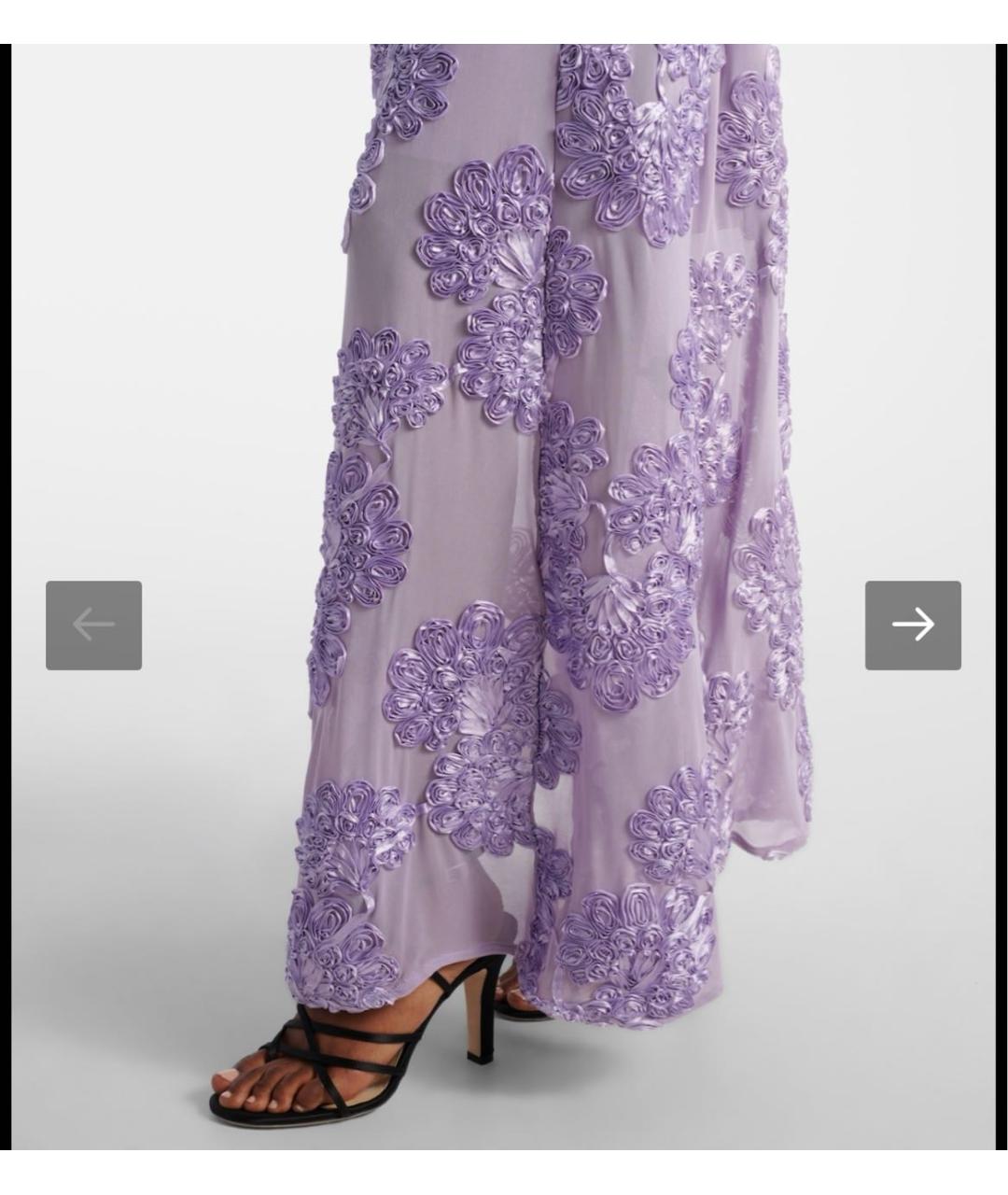The image size is (1008, 1195).
Task: Go to the next product image
Action: 912,625
